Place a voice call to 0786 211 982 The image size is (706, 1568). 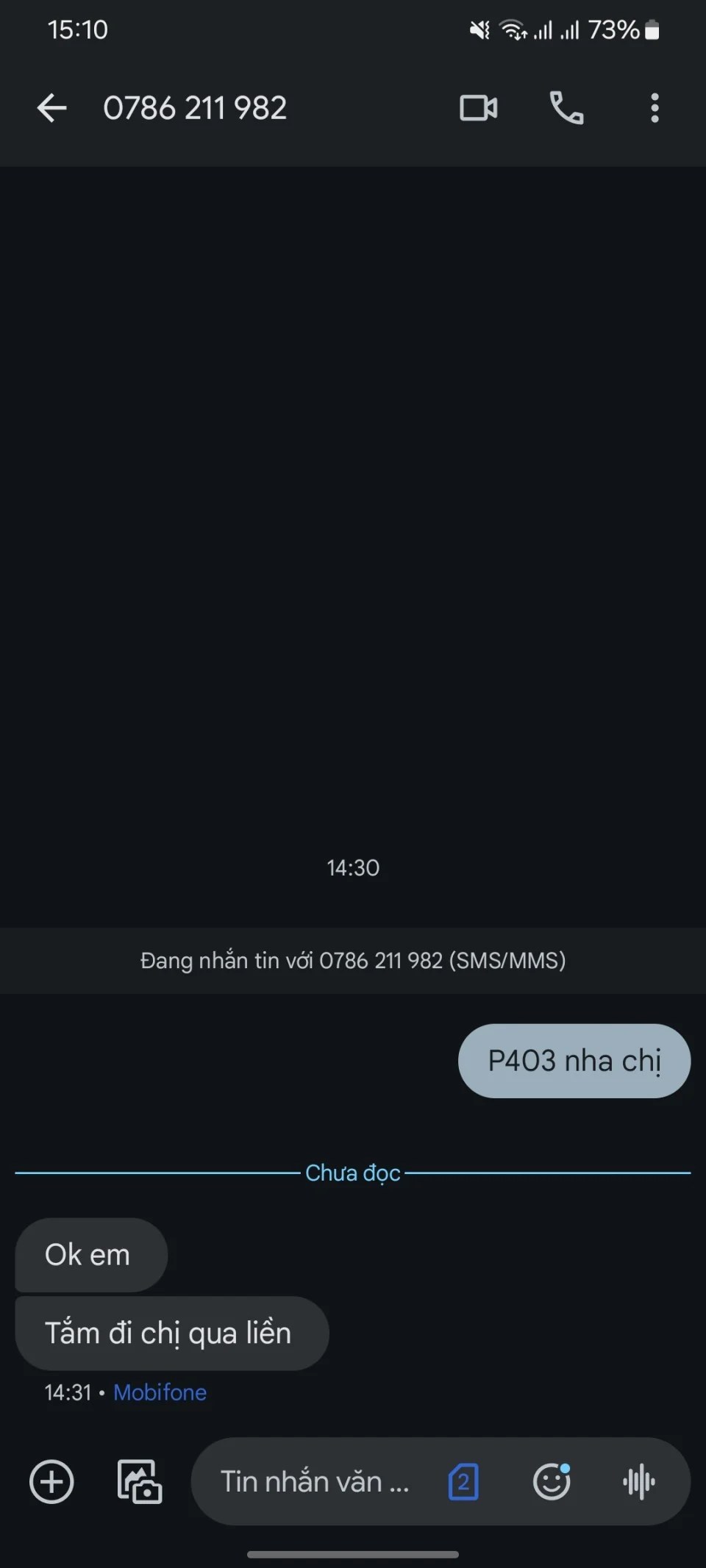(x=566, y=109)
